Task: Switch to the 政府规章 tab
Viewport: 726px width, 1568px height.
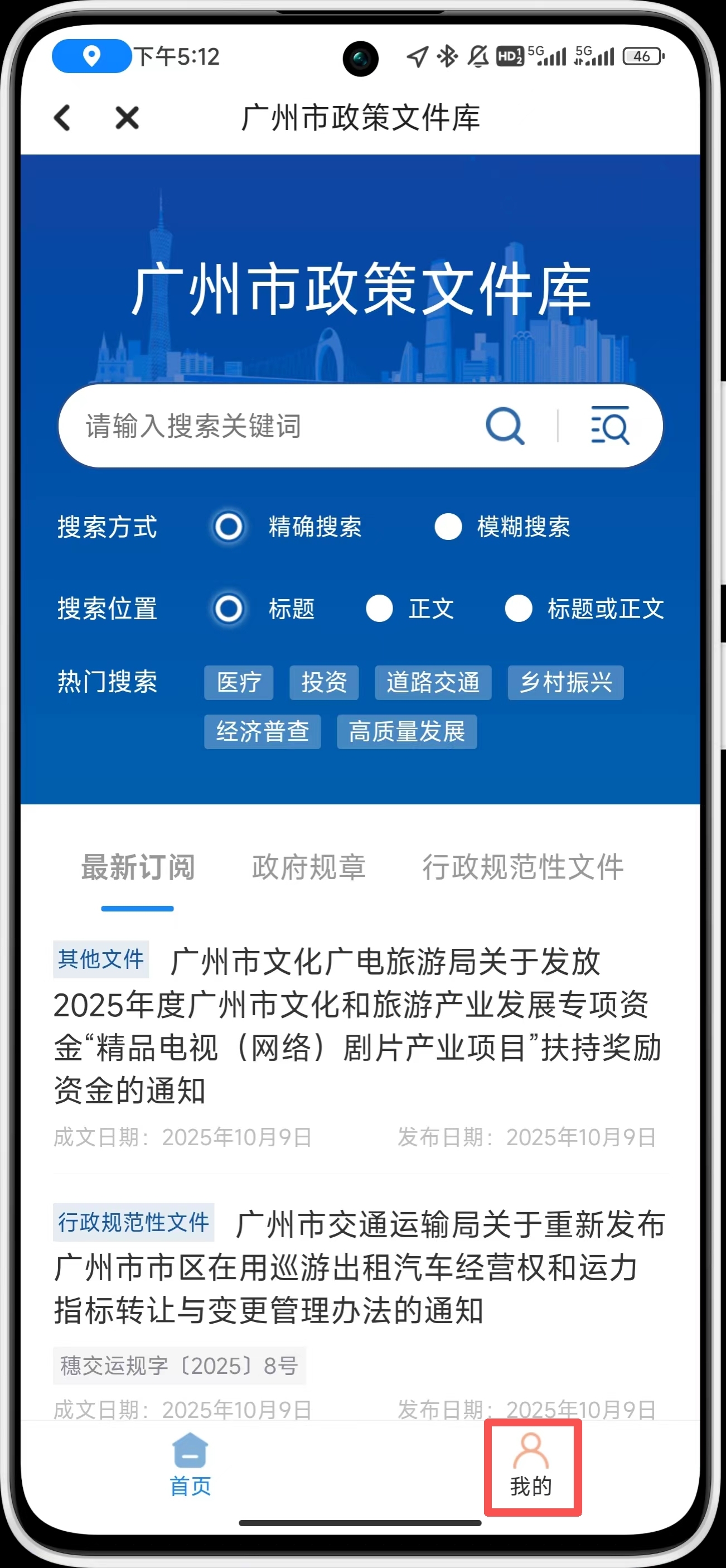Action: point(308,867)
